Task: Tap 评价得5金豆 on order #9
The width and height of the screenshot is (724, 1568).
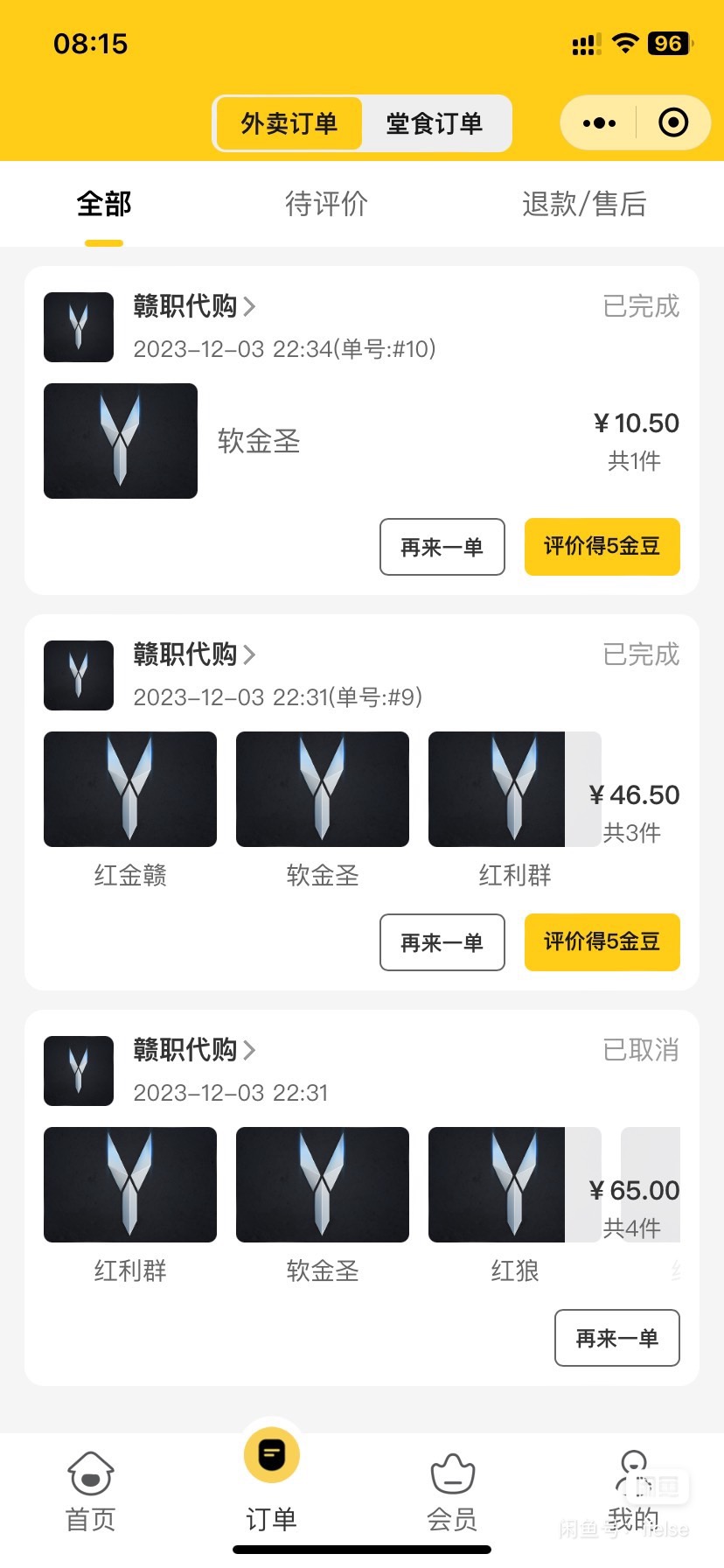Action: pos(602,942)
